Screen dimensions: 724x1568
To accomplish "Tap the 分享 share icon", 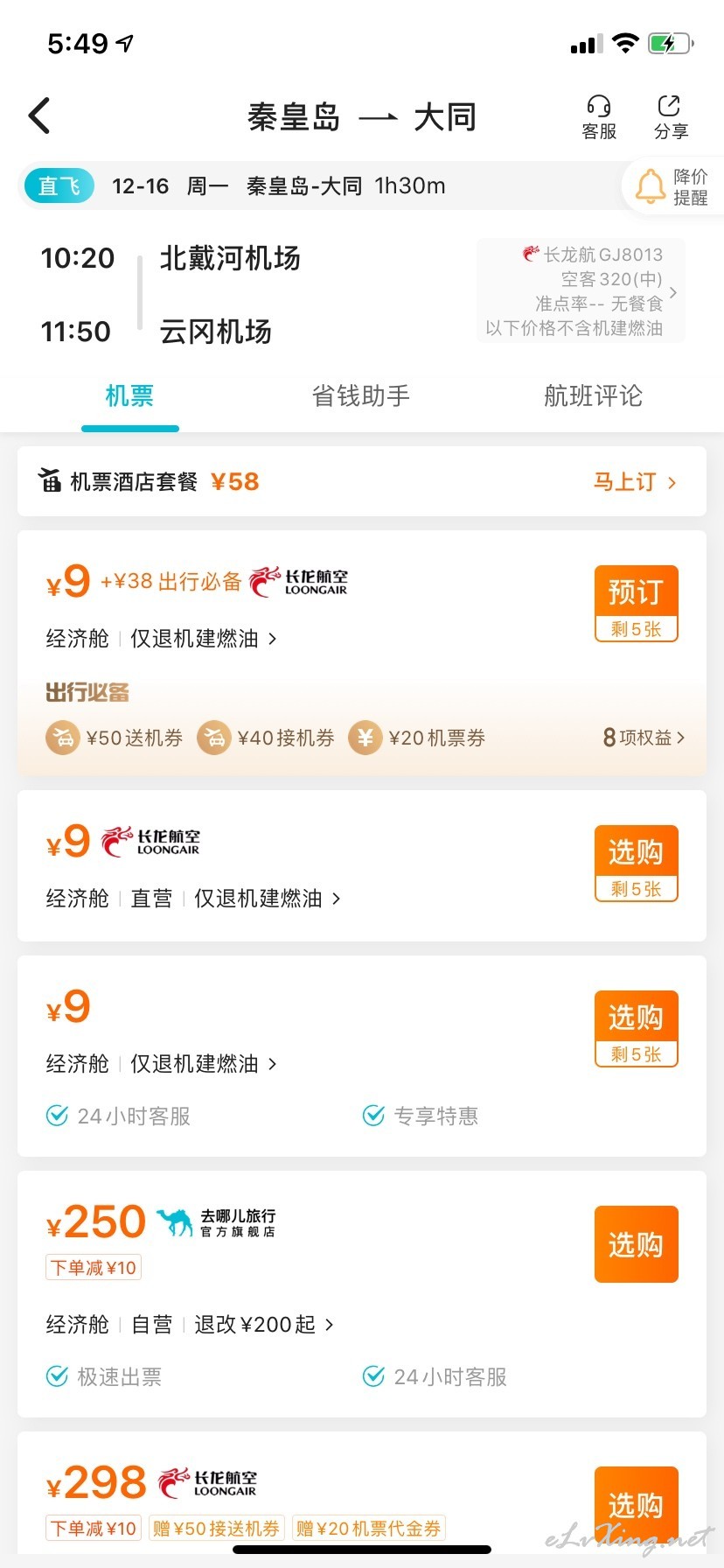I will point(671,117).
